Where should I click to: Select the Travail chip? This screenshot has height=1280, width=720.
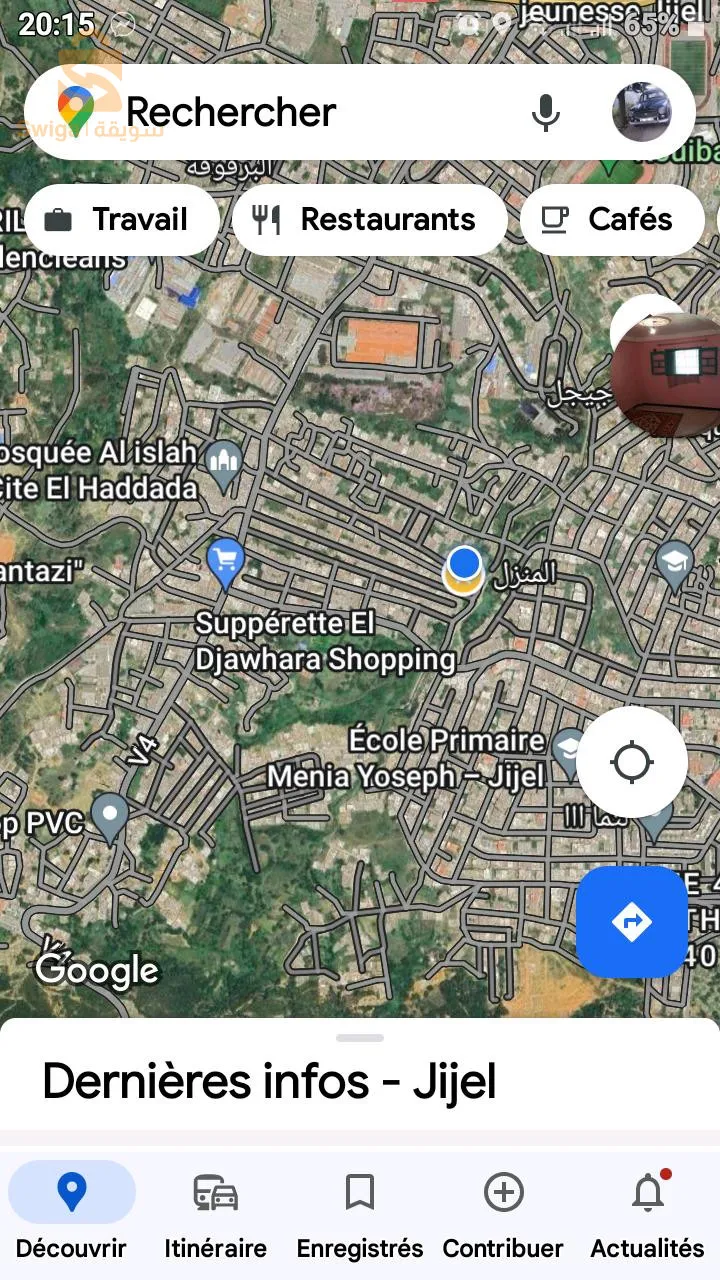pos(121,220)
